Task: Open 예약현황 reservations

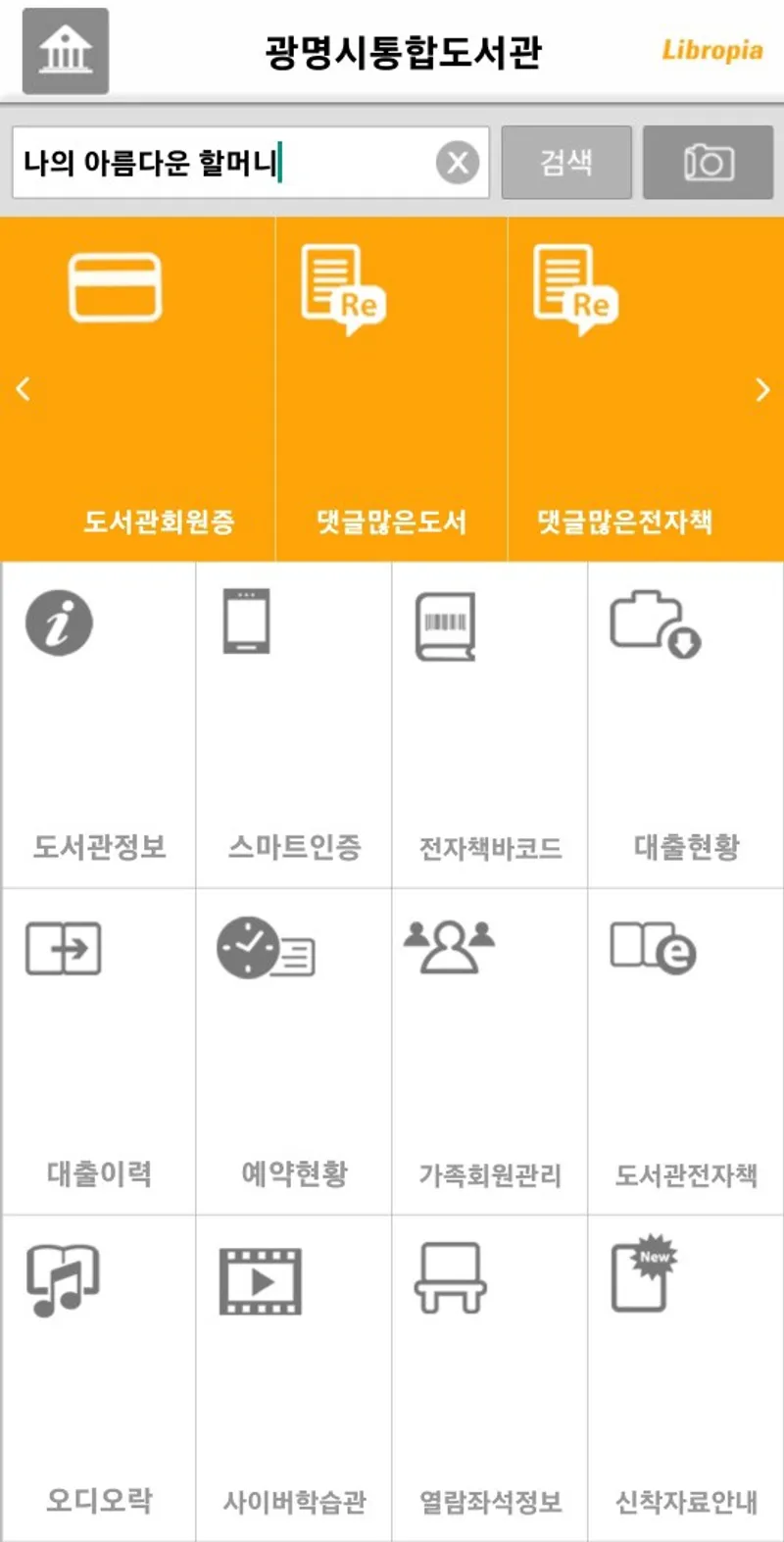Action: coord(294,1052)
